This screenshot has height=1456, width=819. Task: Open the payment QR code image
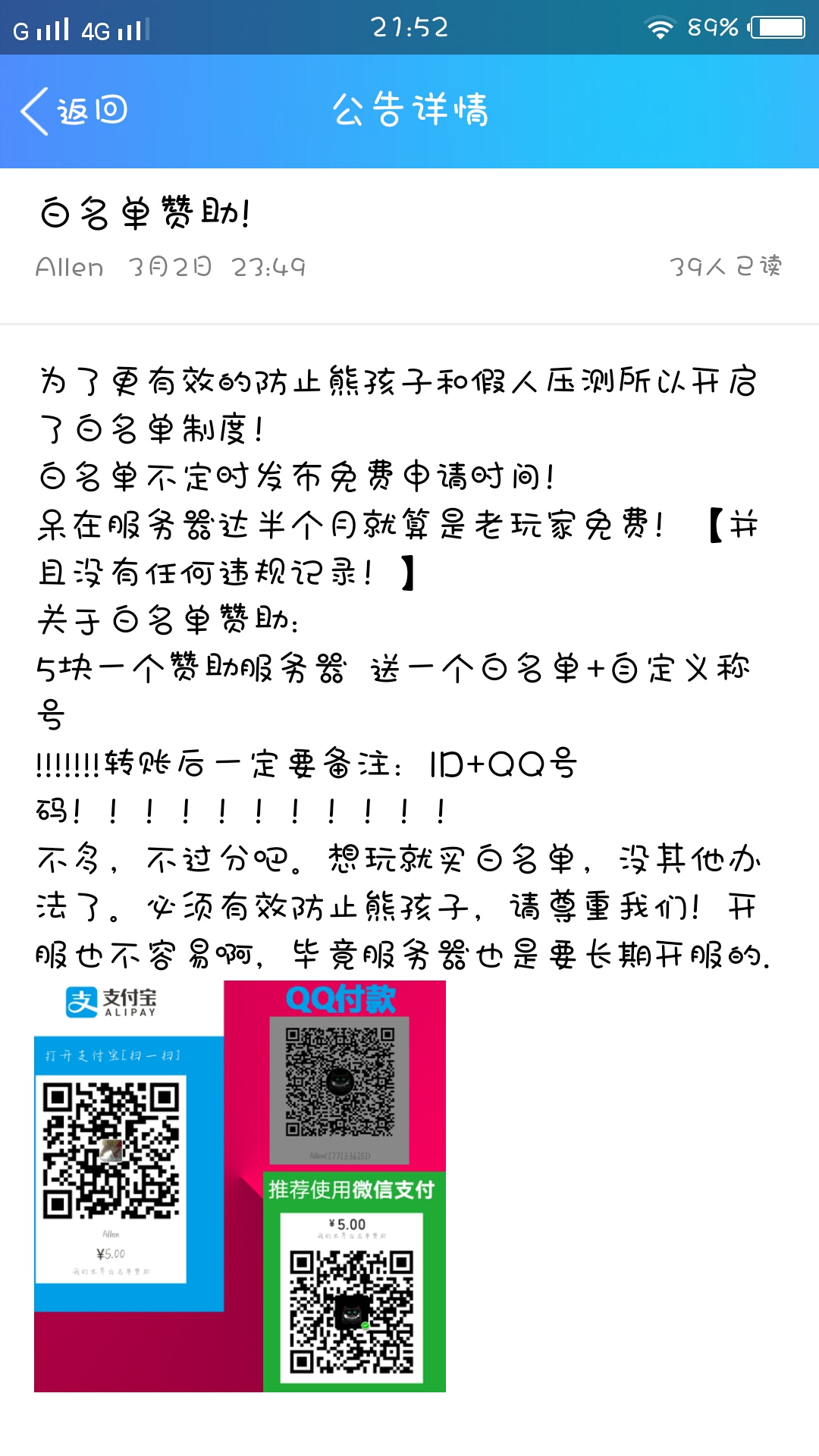tap(240, 1186)
